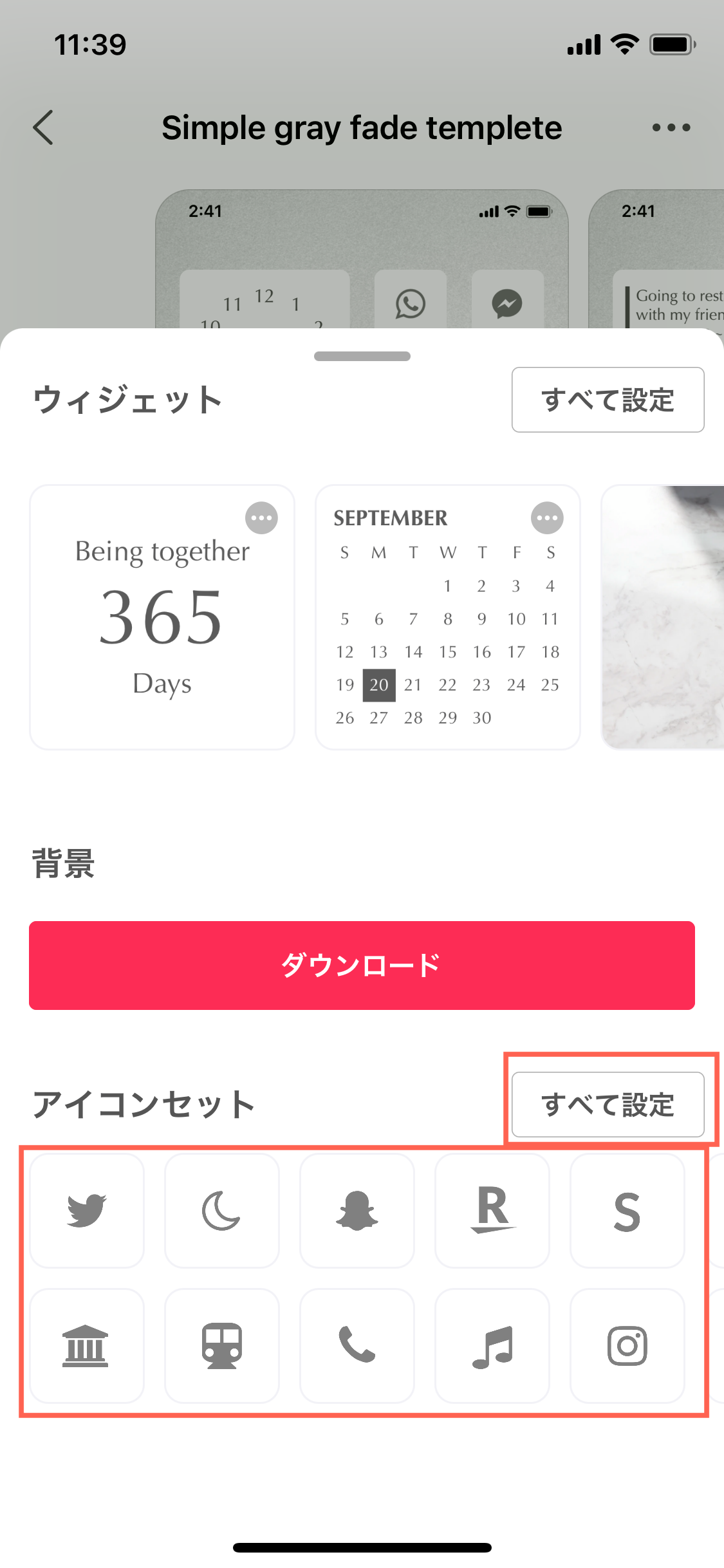Open the marble photo widget

click(662, 617)
